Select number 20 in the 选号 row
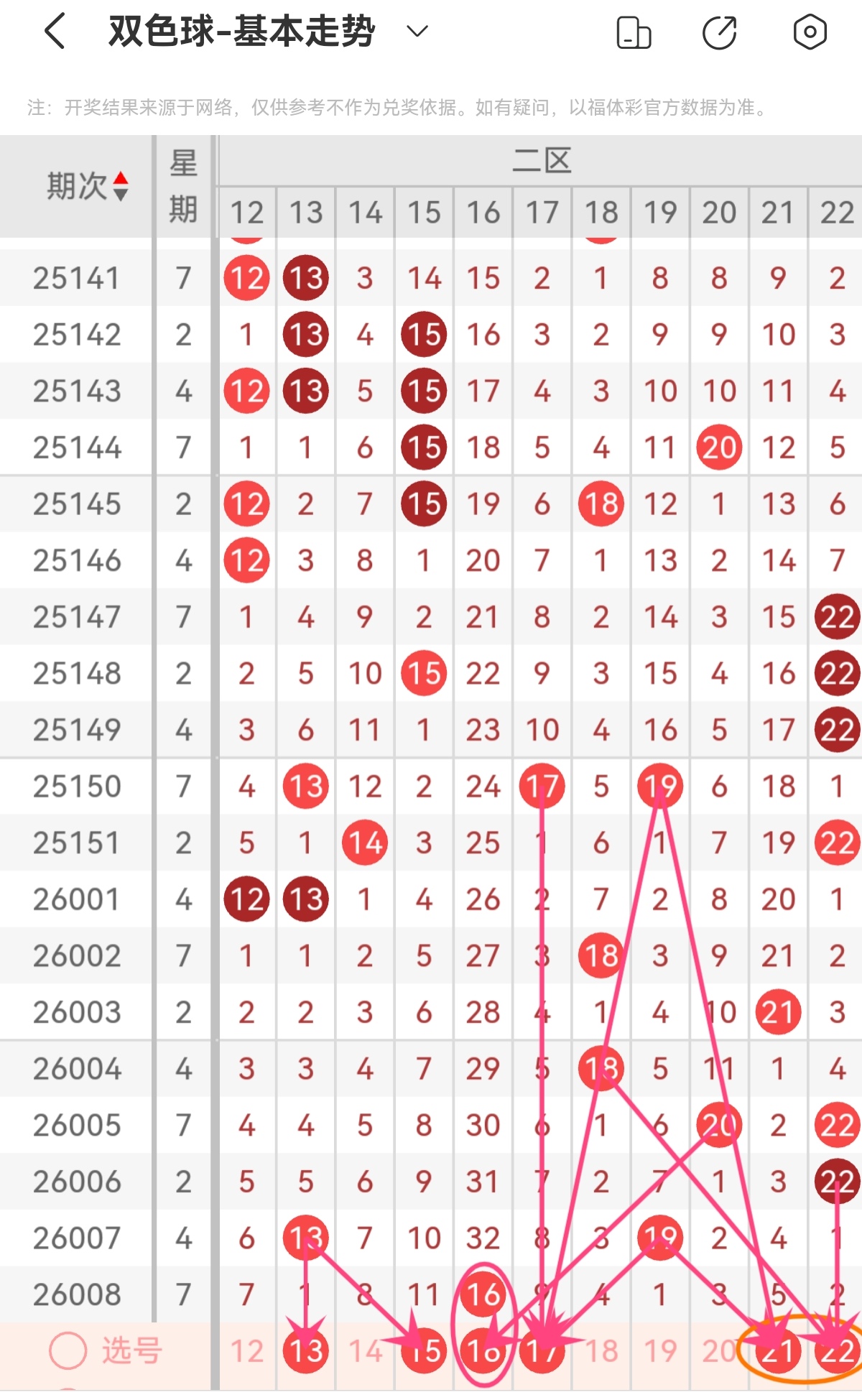Screen dimensions: 862x1400 click(719, 1351)
